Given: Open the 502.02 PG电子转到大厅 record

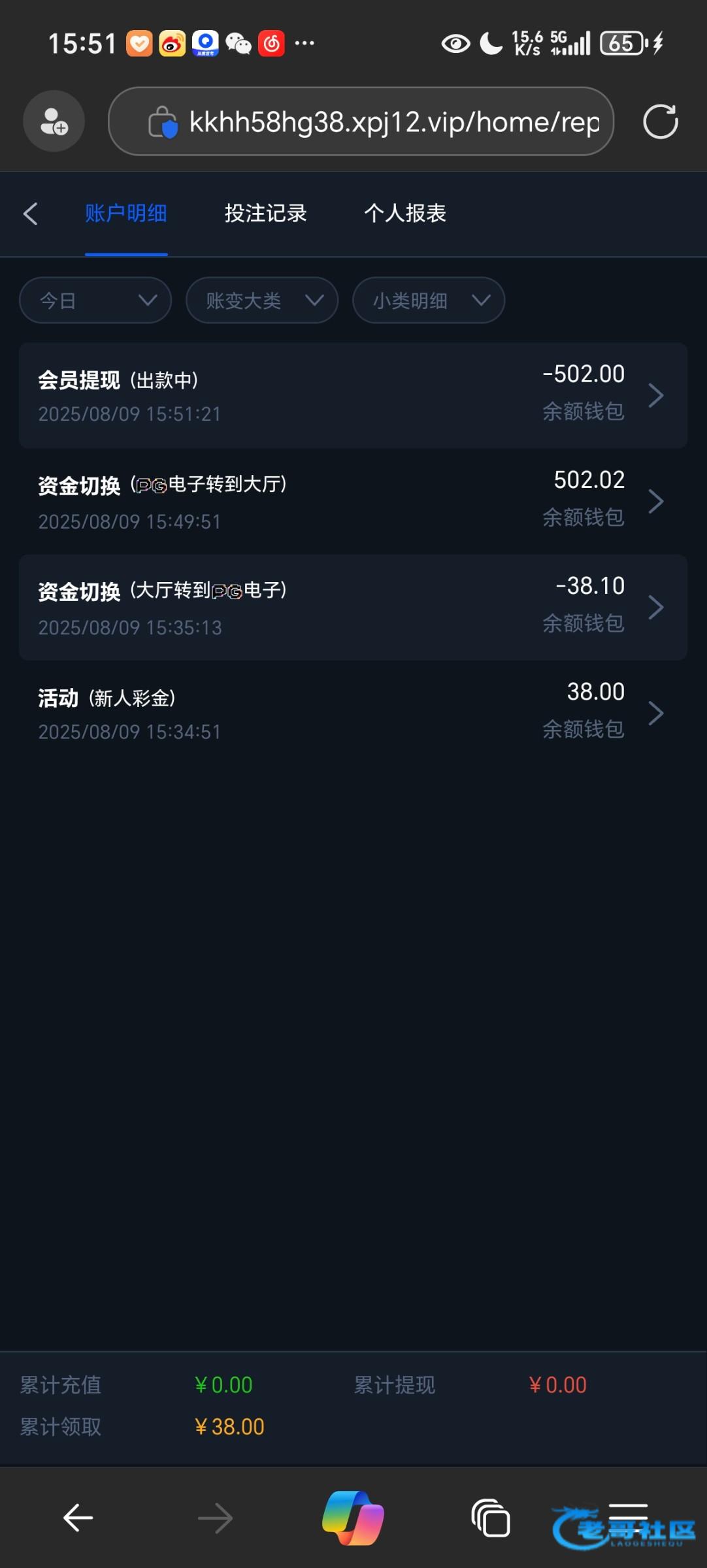Looking at the screenshot, I should tap(353, 501).
